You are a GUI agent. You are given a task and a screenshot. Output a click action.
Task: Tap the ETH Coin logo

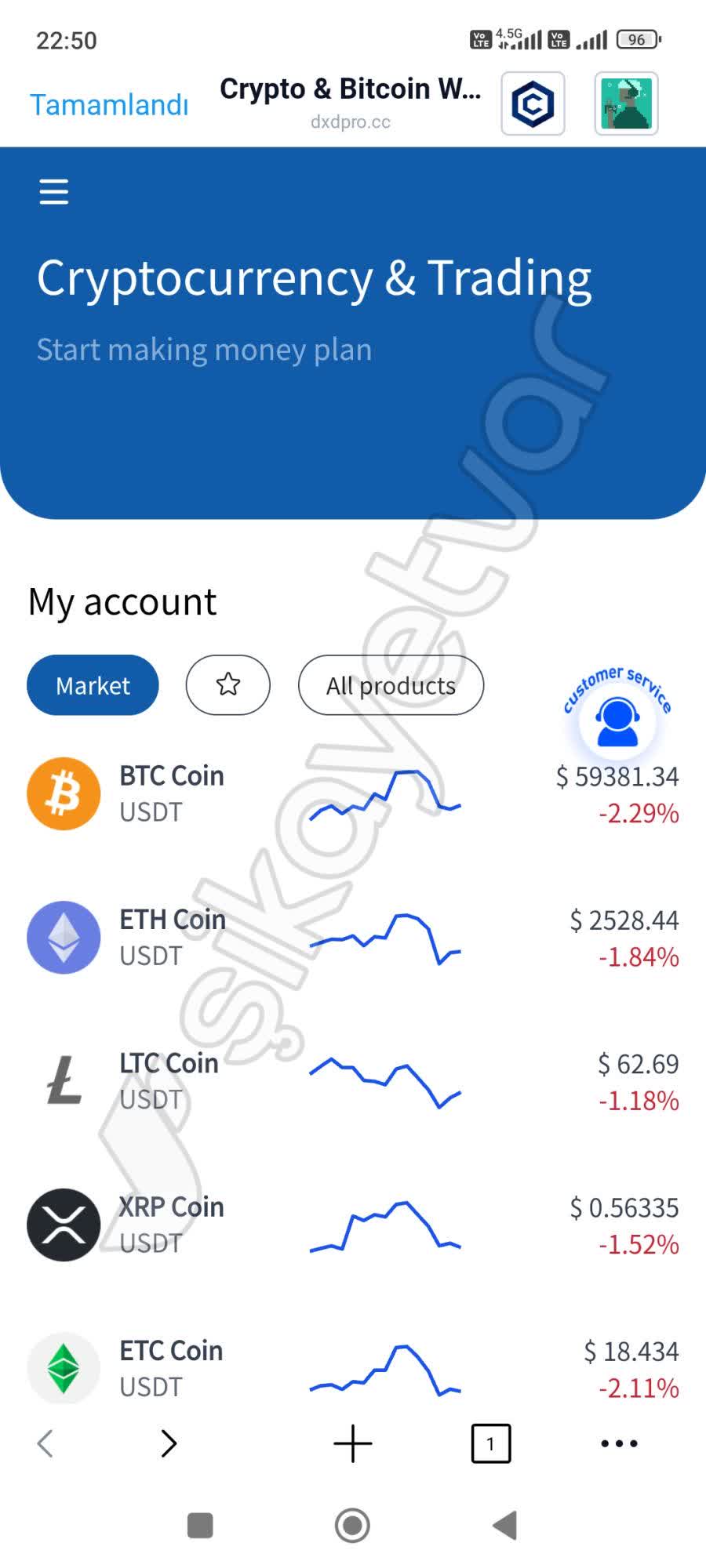pyautogui.click(x=64, y=938)
